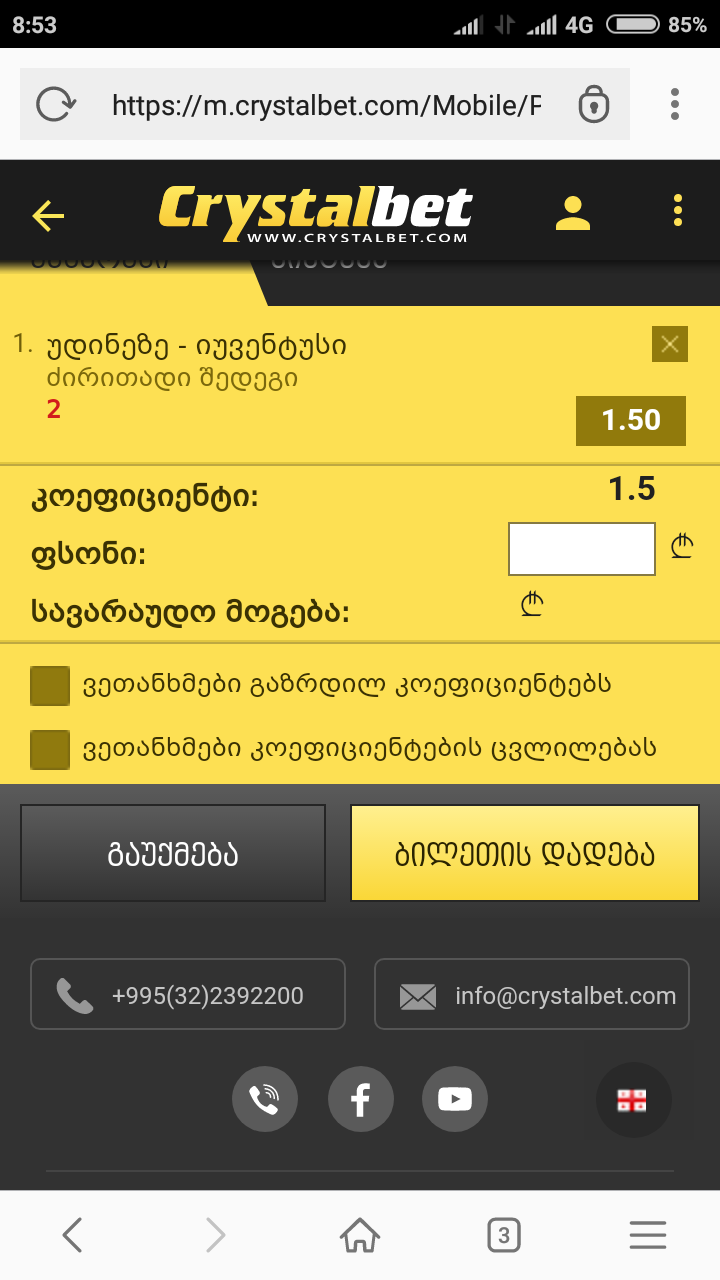720x1280 pixels.
Task: Go back with the yellow arrow
Action: coord(48,215)
